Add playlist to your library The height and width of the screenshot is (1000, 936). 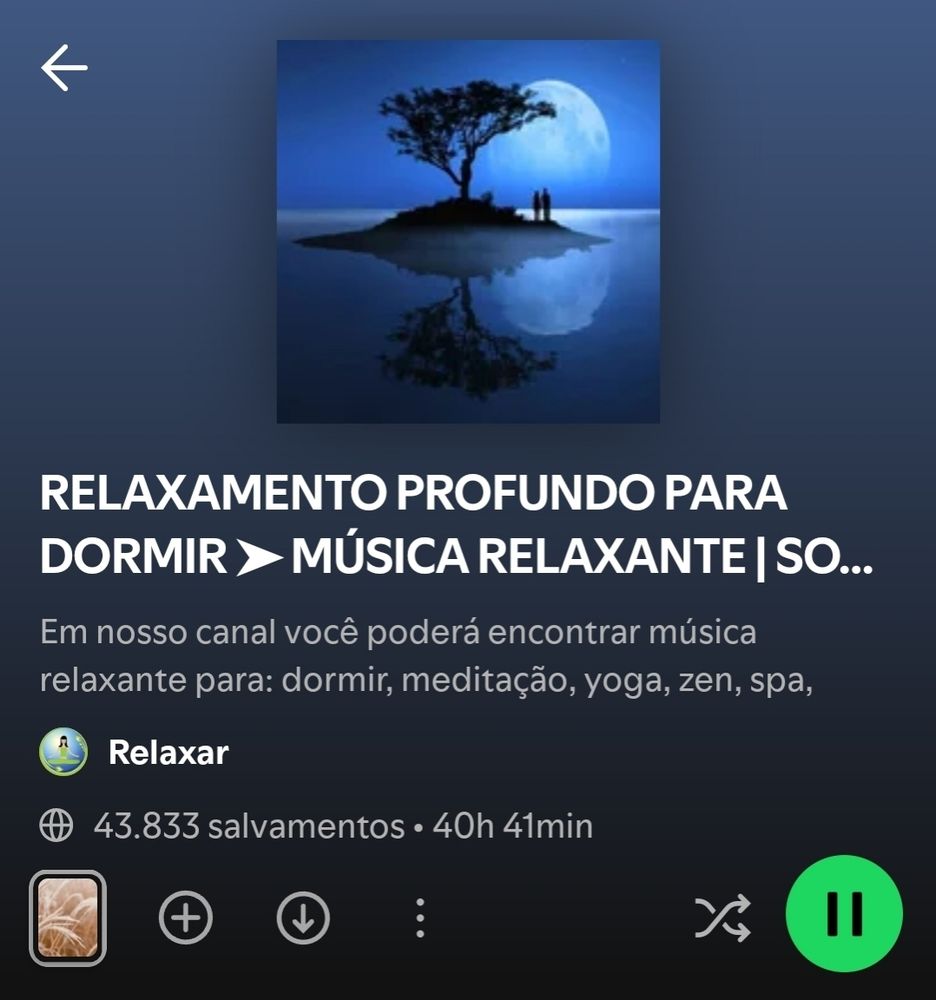[187, 917]
